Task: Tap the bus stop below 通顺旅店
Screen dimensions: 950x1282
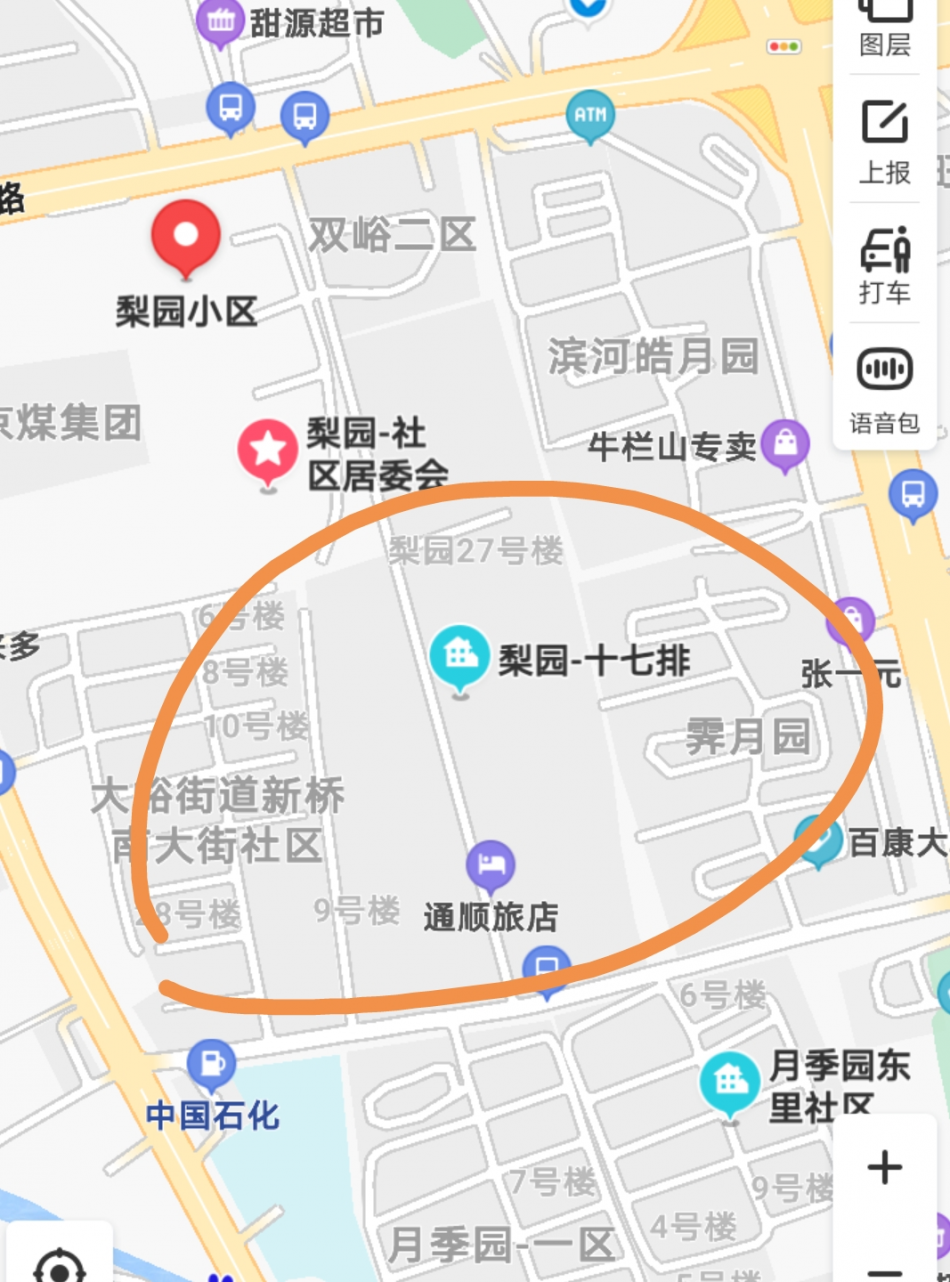Action: (546, 969)
